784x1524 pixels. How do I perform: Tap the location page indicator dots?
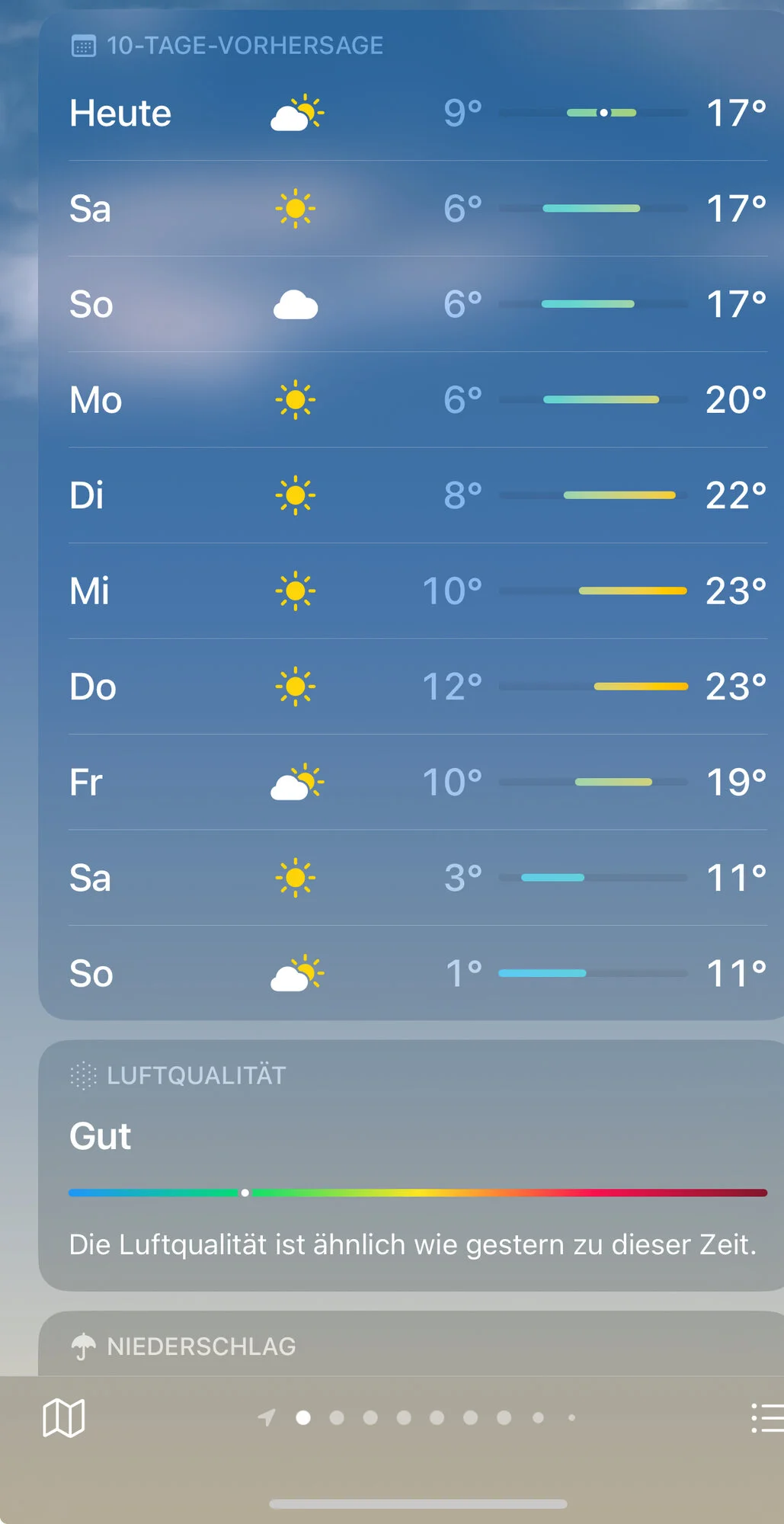pos(420,1418)
